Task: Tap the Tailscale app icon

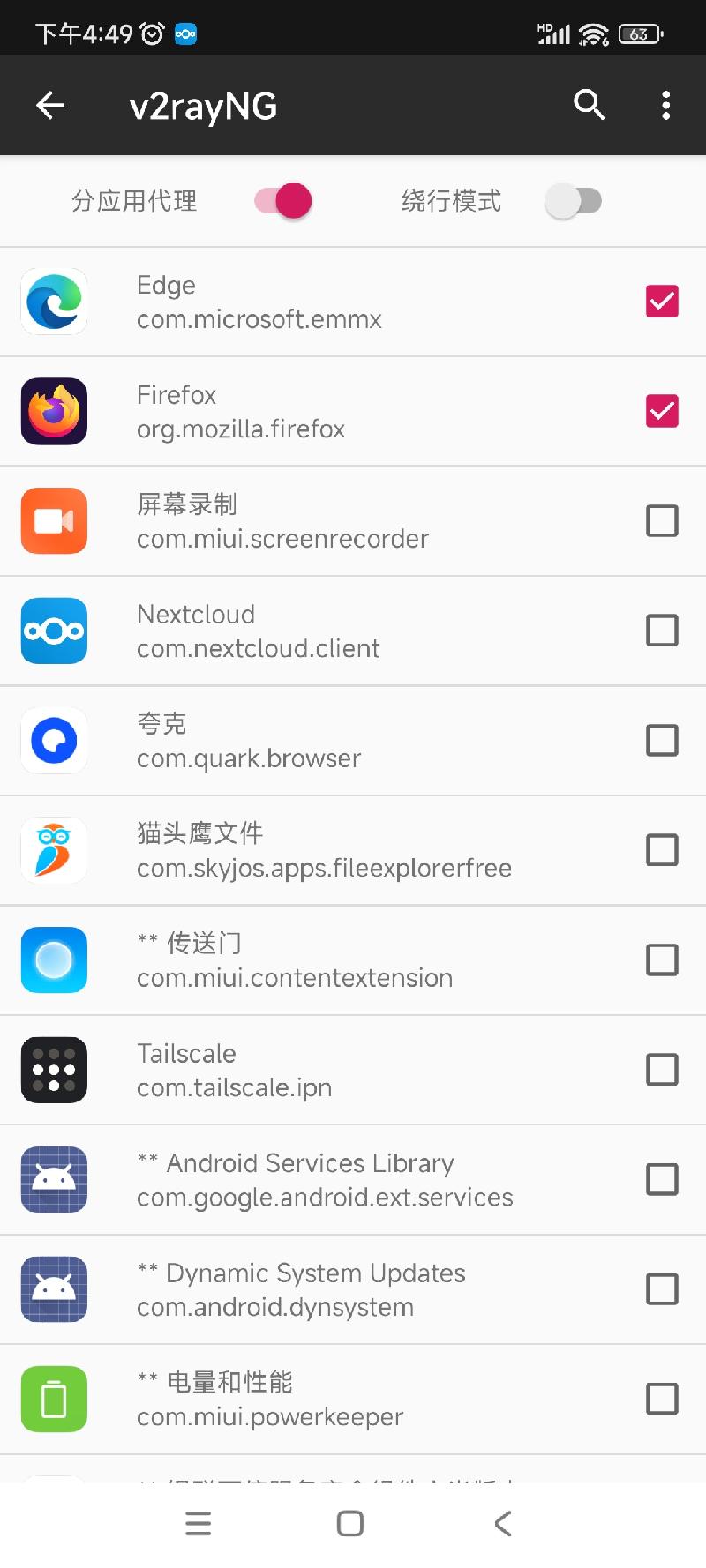Action: (x=54, y=1070)
